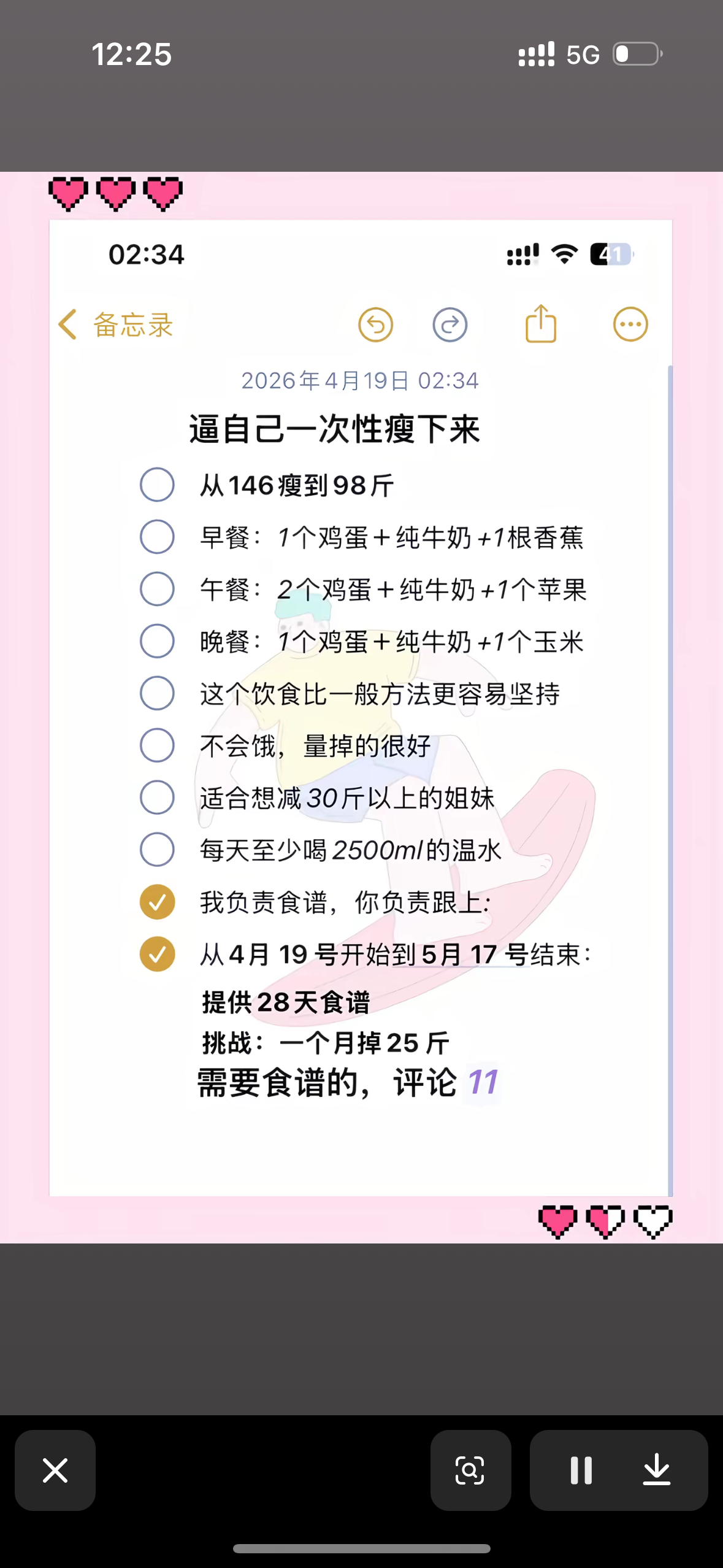The width and height of the screenshot is (723, 1568).
Task: Tap the ellipsis more-options icon
Action: pyautogui.click(x=630, y=325)
